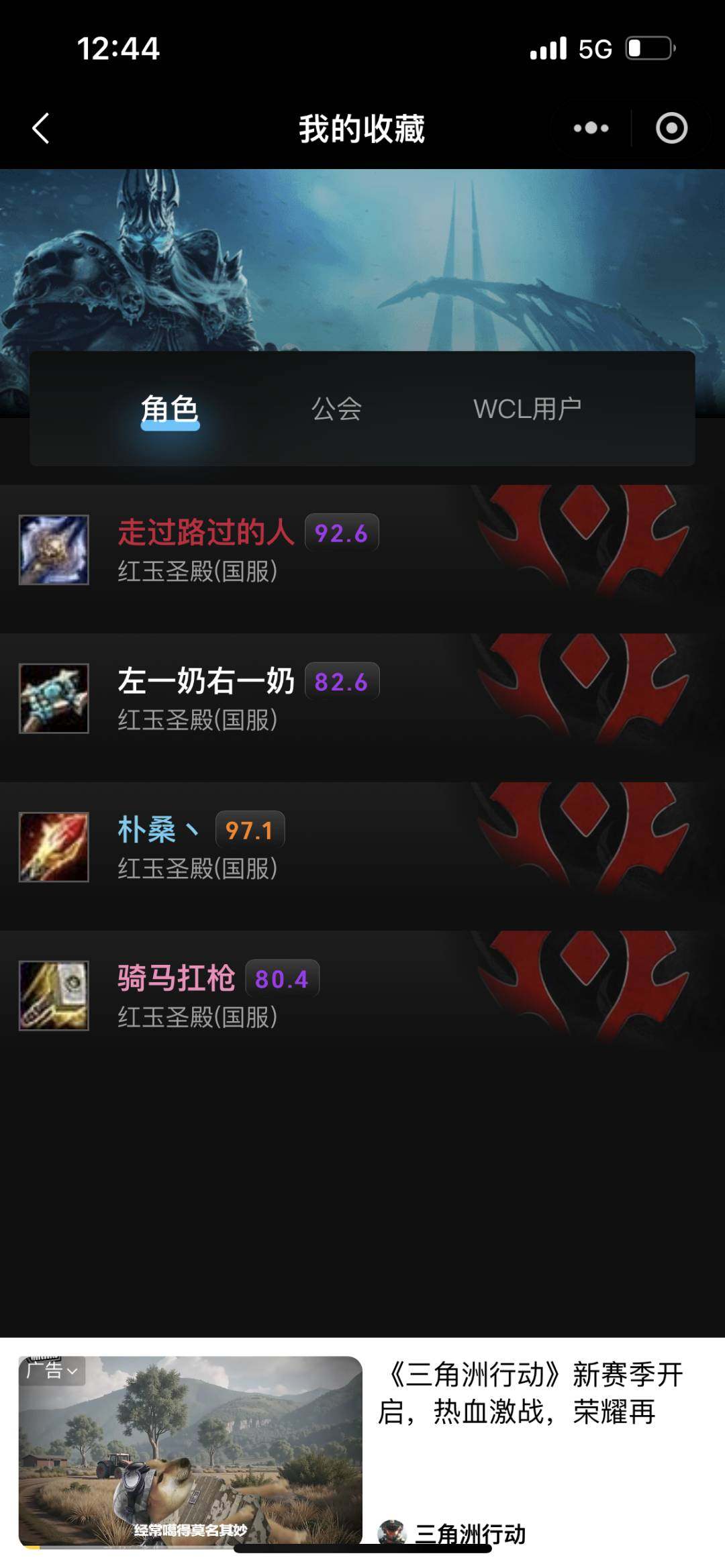725x1568 pixels.
Task: Tap the 97.1 score badge of 朴桑丶
Action: coord(252,830)
